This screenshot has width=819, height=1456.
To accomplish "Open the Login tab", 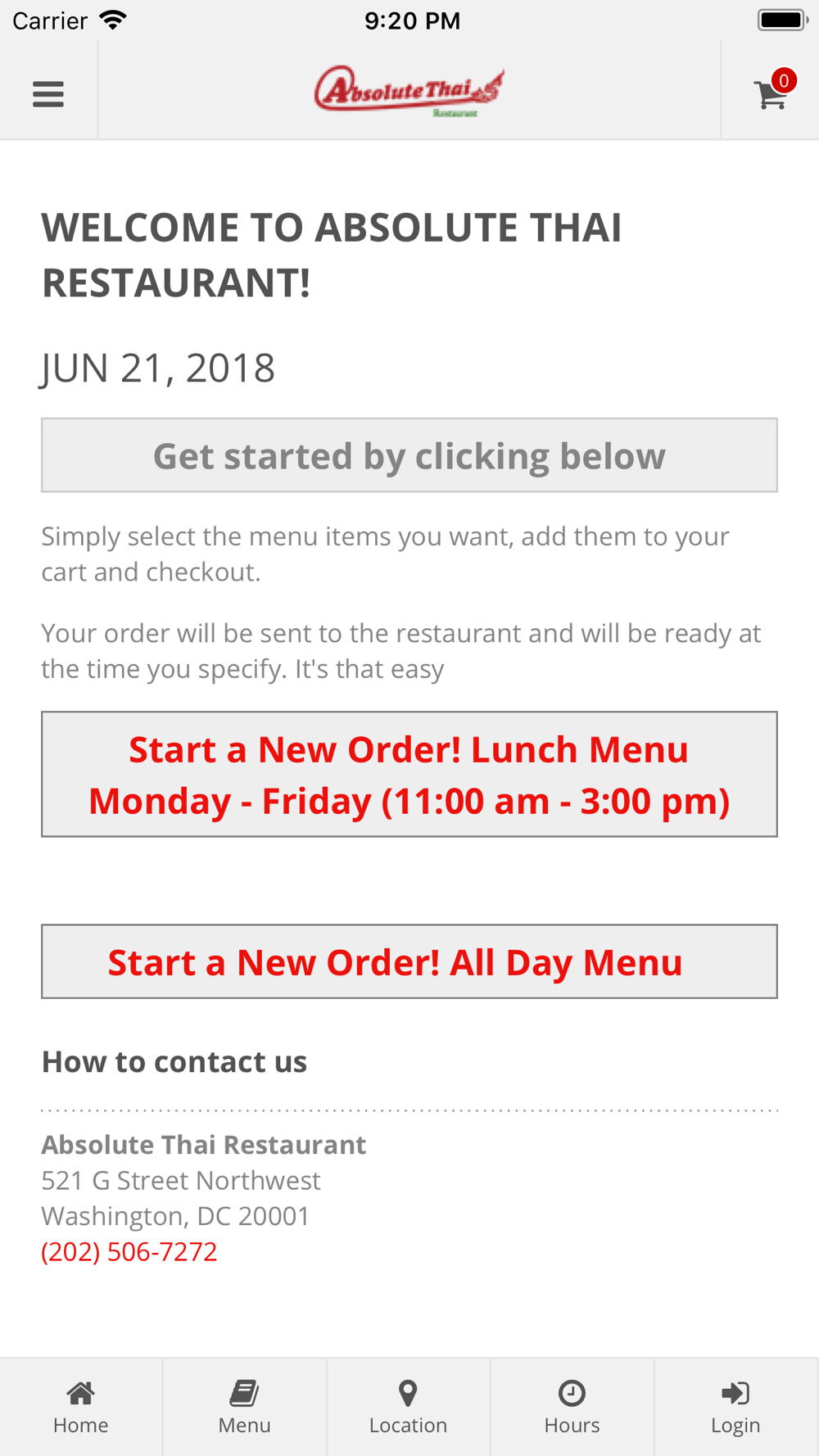I will [x=736, y=1407].
